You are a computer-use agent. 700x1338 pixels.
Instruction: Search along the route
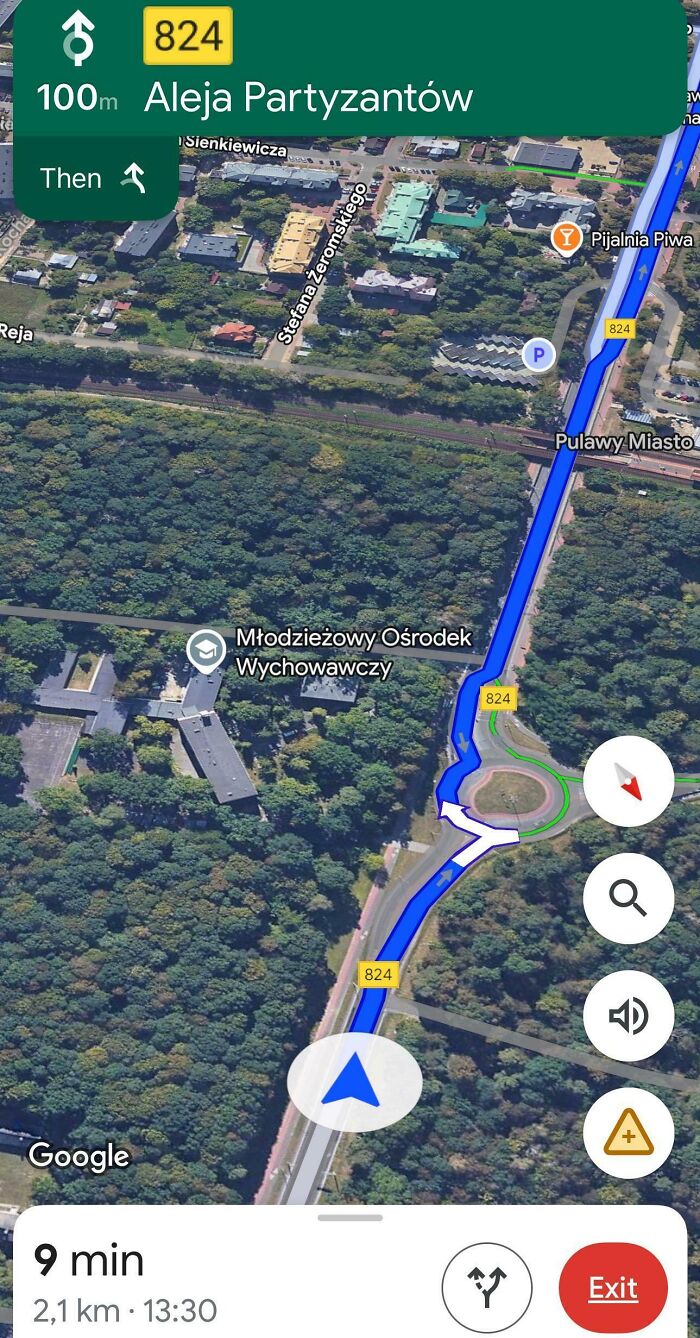(628, 899)
